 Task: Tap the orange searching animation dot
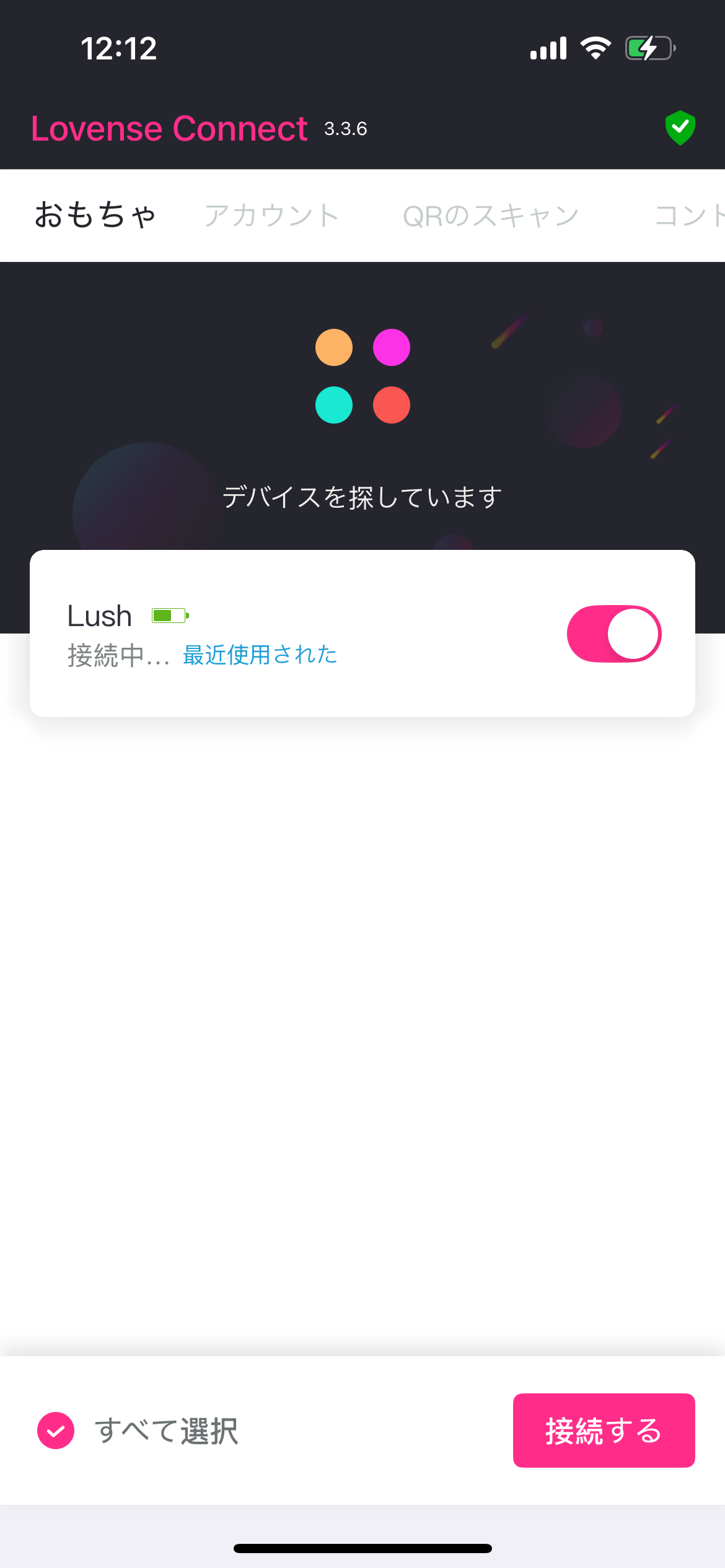[334, 347]
